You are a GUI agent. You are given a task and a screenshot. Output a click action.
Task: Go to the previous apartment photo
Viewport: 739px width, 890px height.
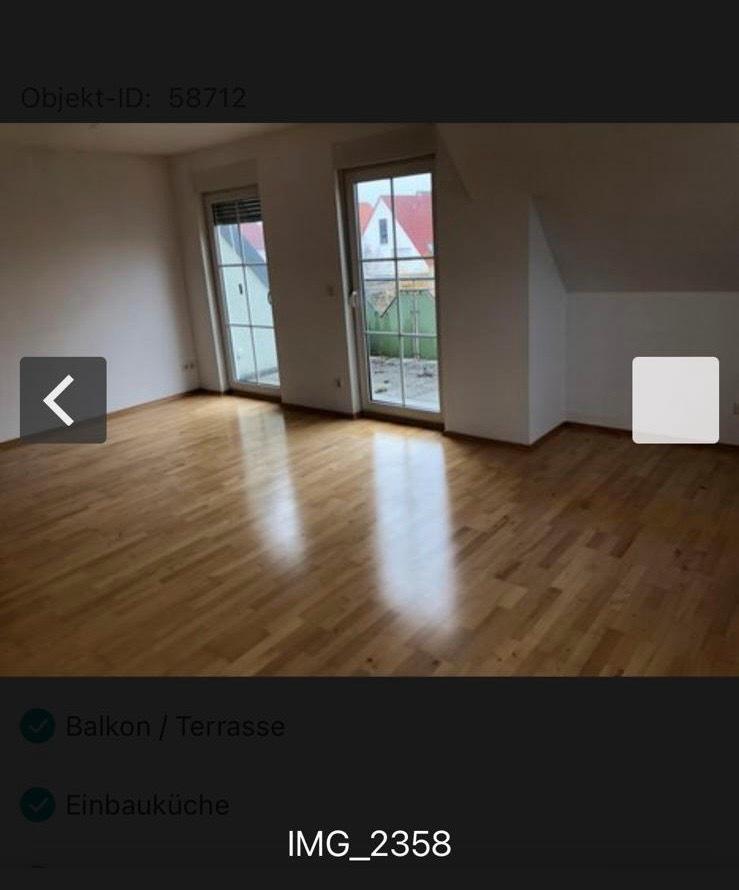point(63,400)
